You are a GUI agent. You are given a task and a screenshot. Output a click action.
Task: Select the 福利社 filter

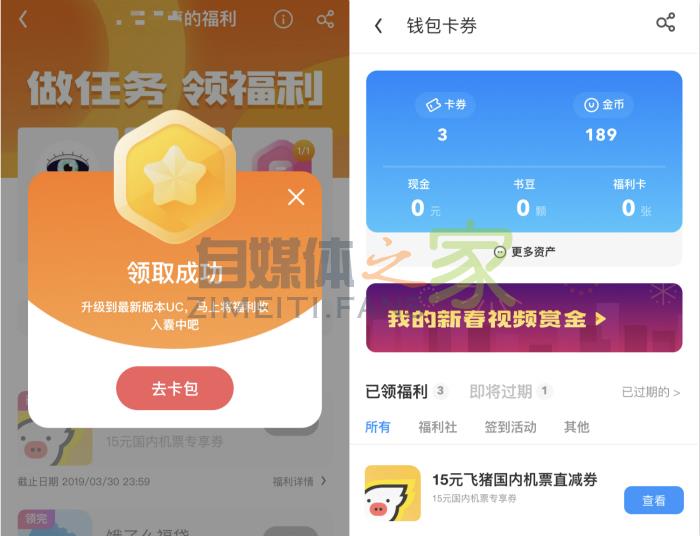(x=437, y=427)
